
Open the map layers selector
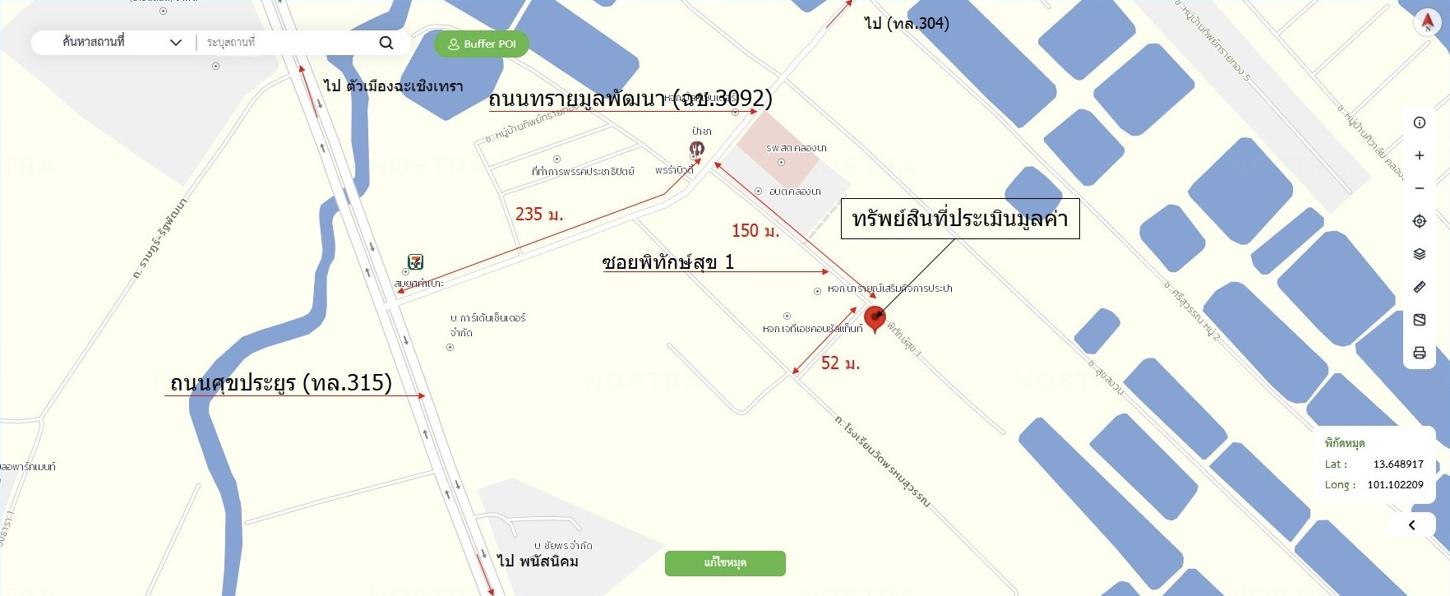[x=1419, y=254]
